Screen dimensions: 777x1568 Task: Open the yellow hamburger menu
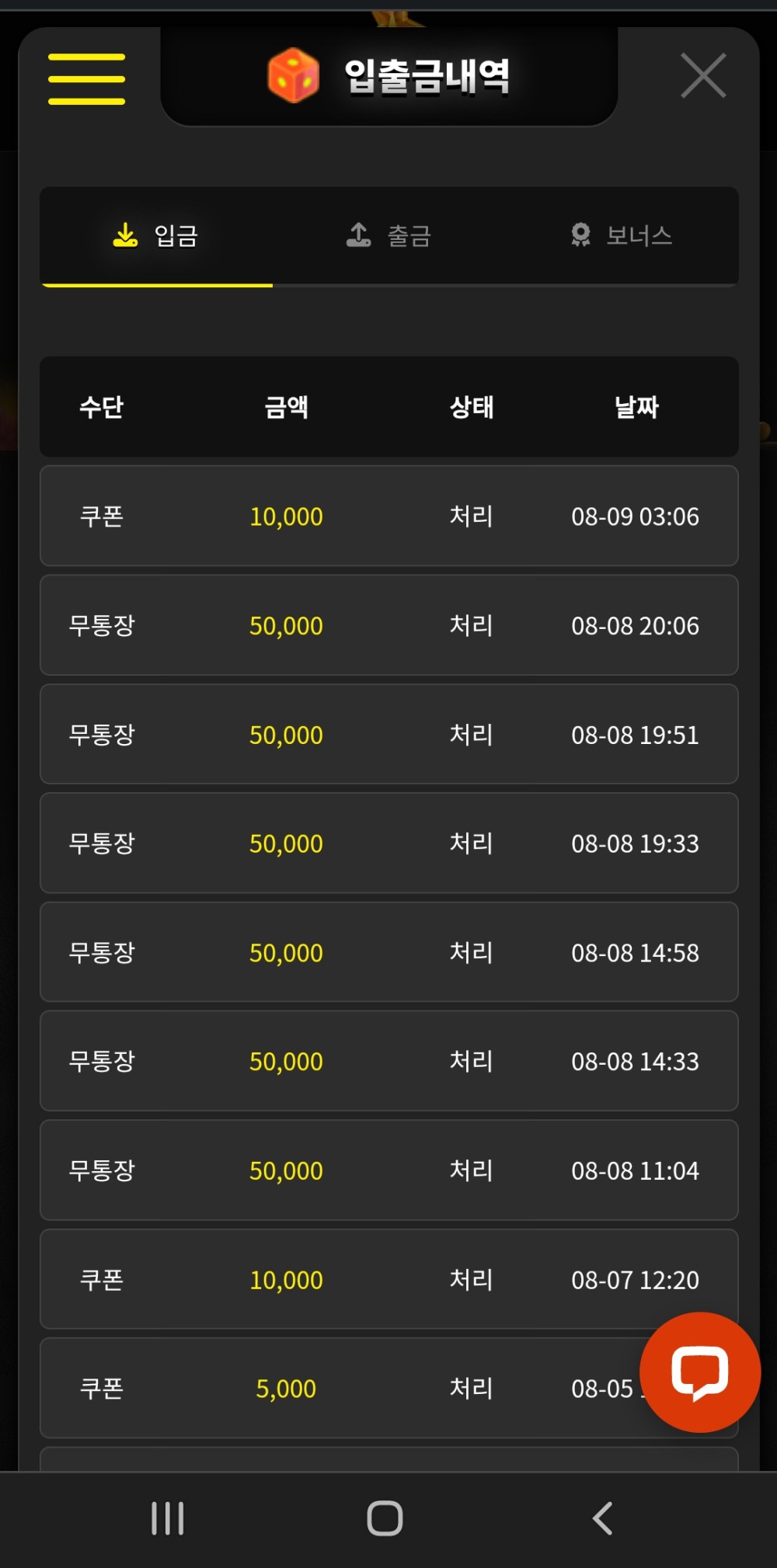click(86, 78)
